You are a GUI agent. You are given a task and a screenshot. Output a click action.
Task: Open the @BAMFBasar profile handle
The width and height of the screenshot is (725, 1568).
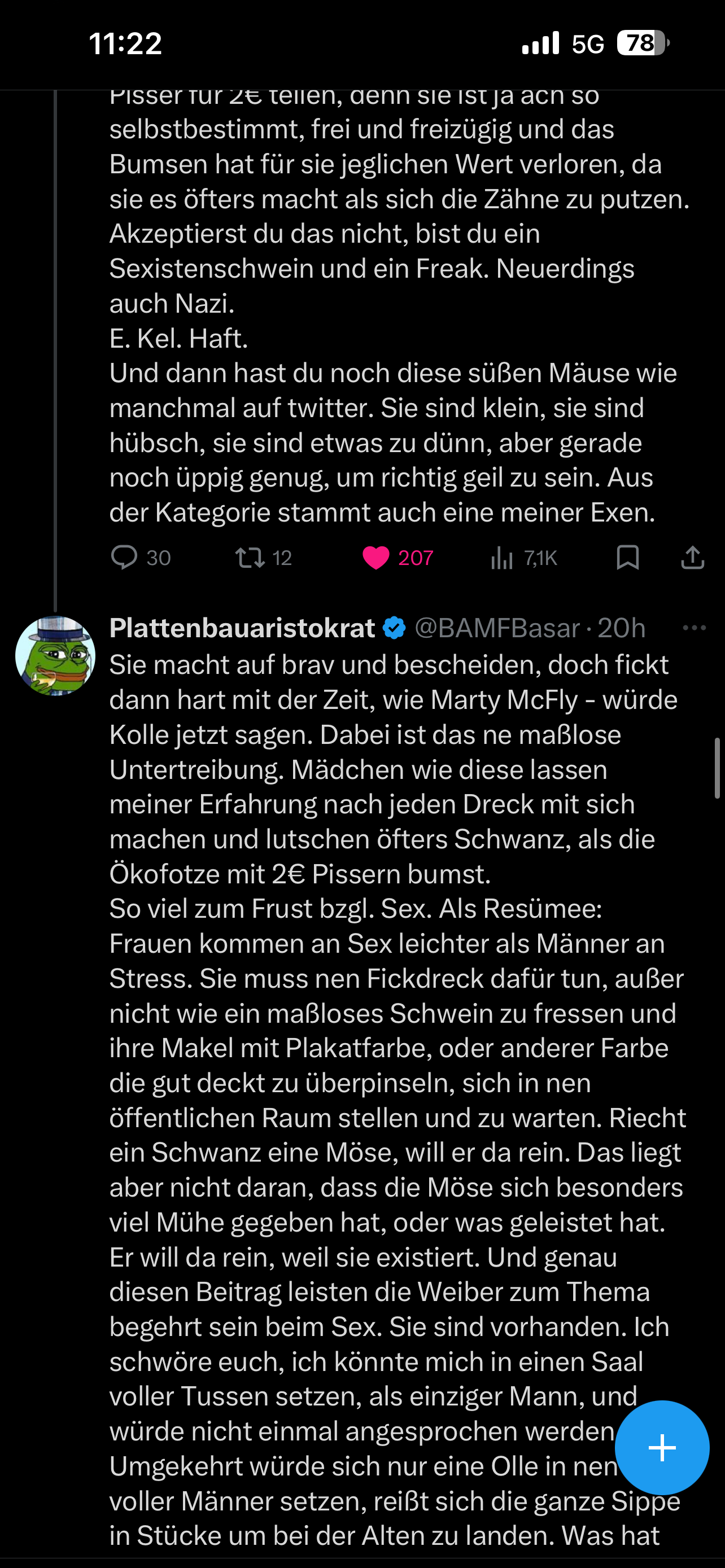[x=497, y=628]
